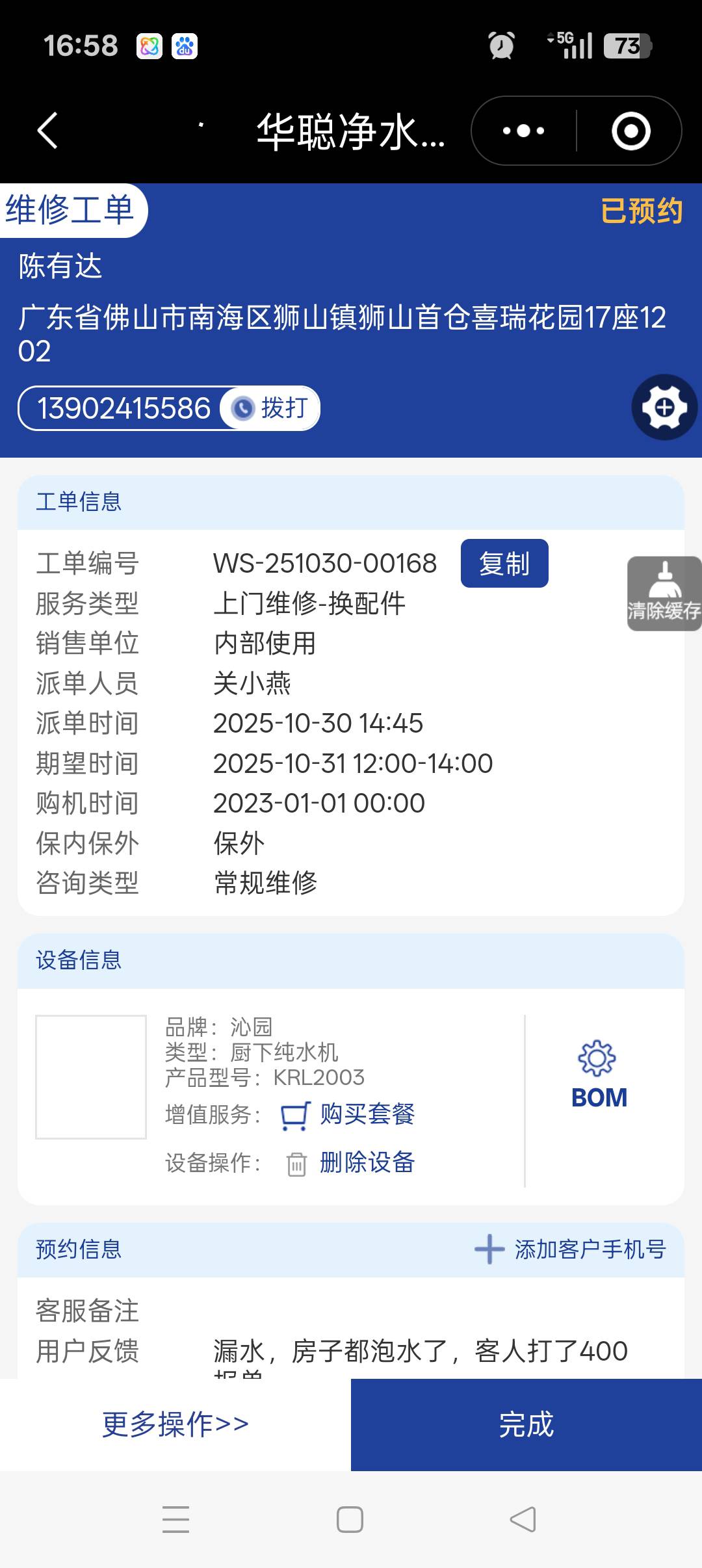Screen dimensions: 702x1568
Task: Open 更多操作 for more actions
Action: (175, 1424)
